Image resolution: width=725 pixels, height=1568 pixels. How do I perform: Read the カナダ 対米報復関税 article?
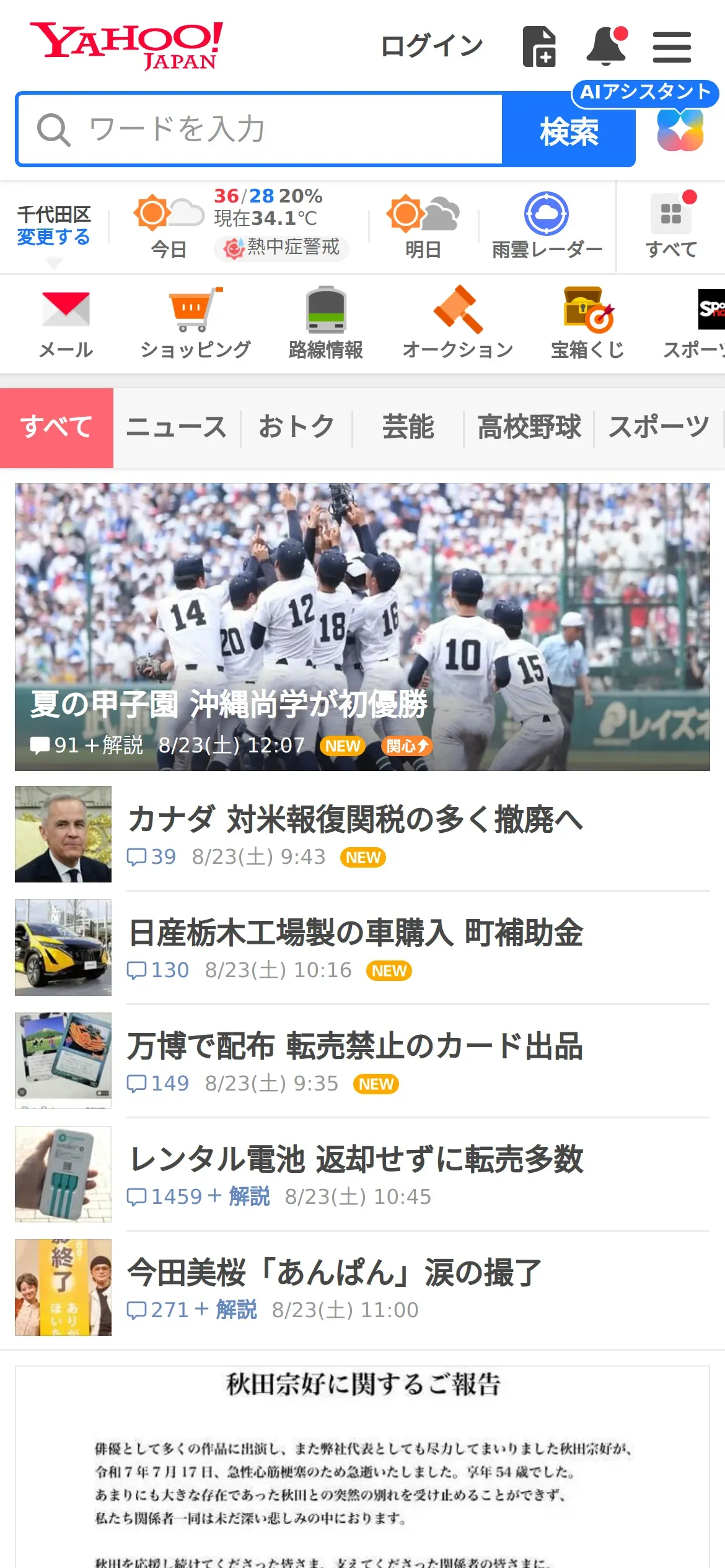[356, 819]
